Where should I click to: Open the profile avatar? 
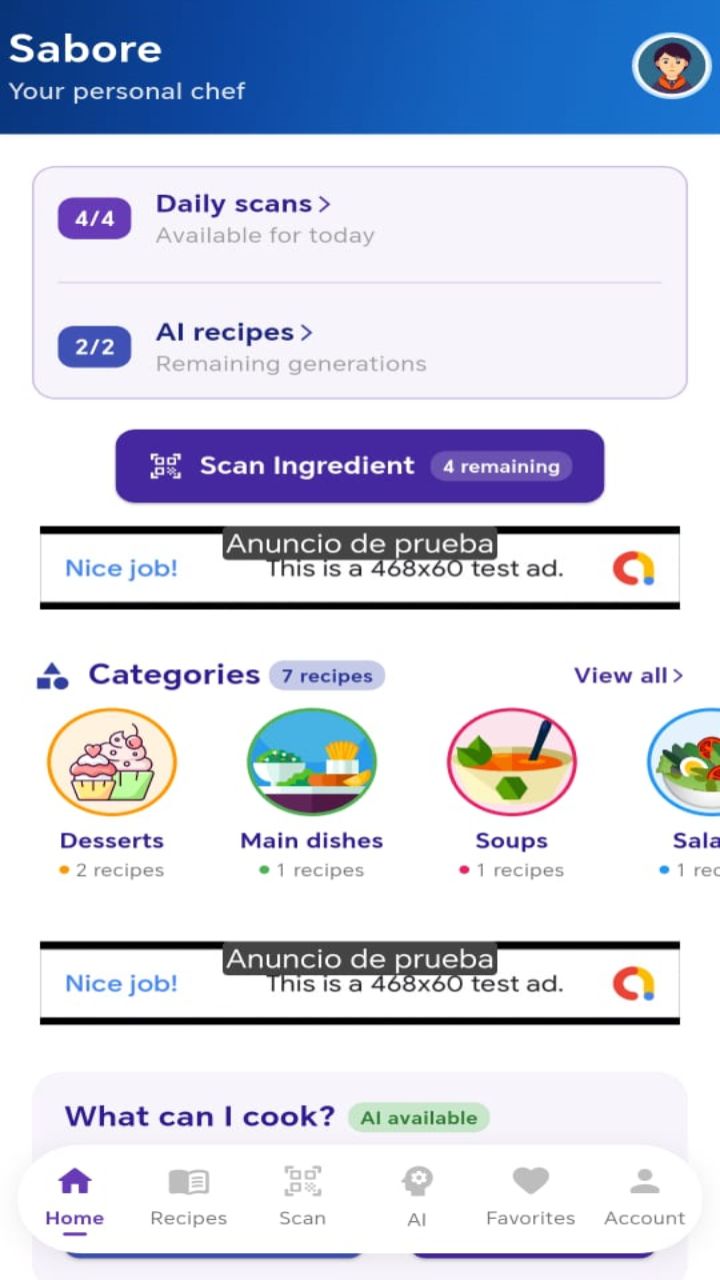(670, 66)
